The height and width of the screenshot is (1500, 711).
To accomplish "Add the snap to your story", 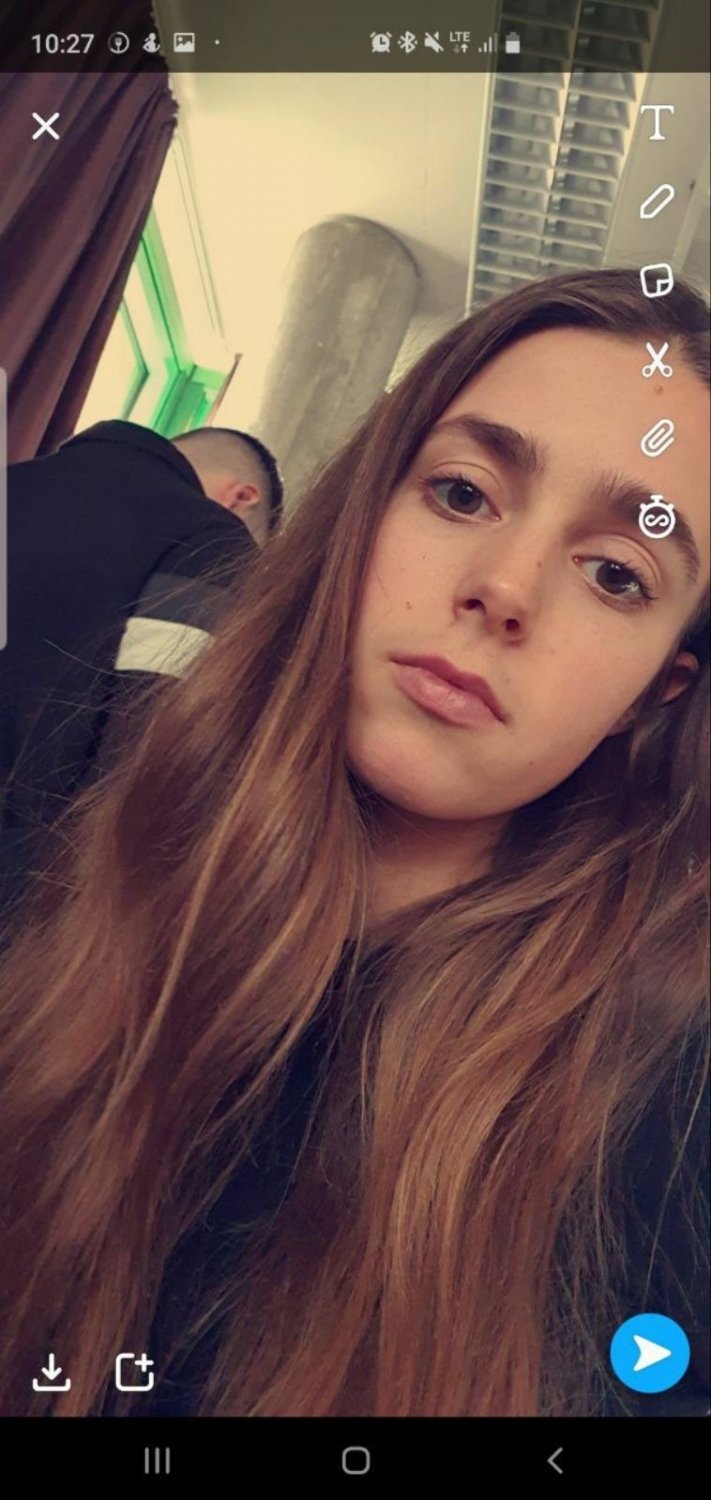I will click(134, 1372).
